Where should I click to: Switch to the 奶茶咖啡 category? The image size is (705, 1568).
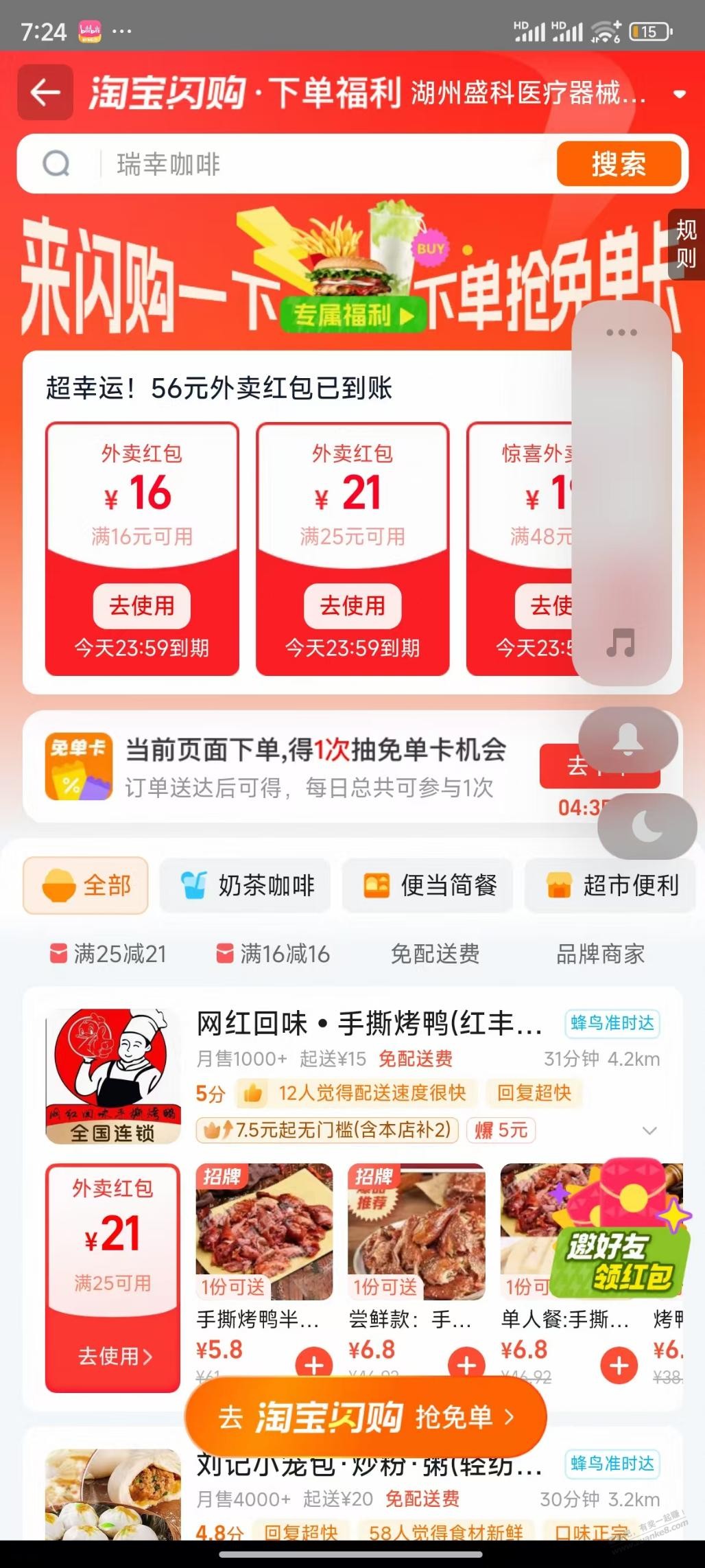(x=246, y=885)
